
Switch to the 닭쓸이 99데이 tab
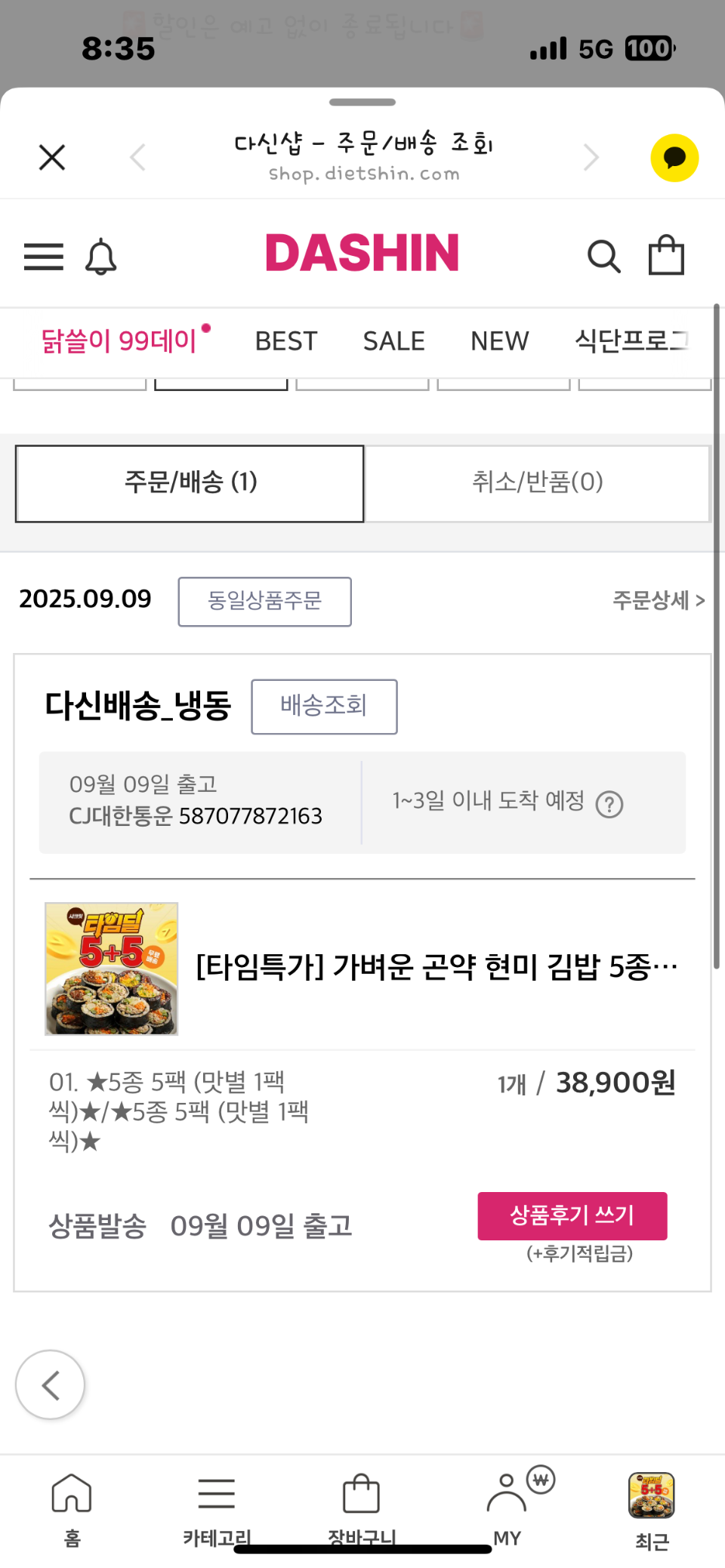pyautogui.click(x=121, y=340)
